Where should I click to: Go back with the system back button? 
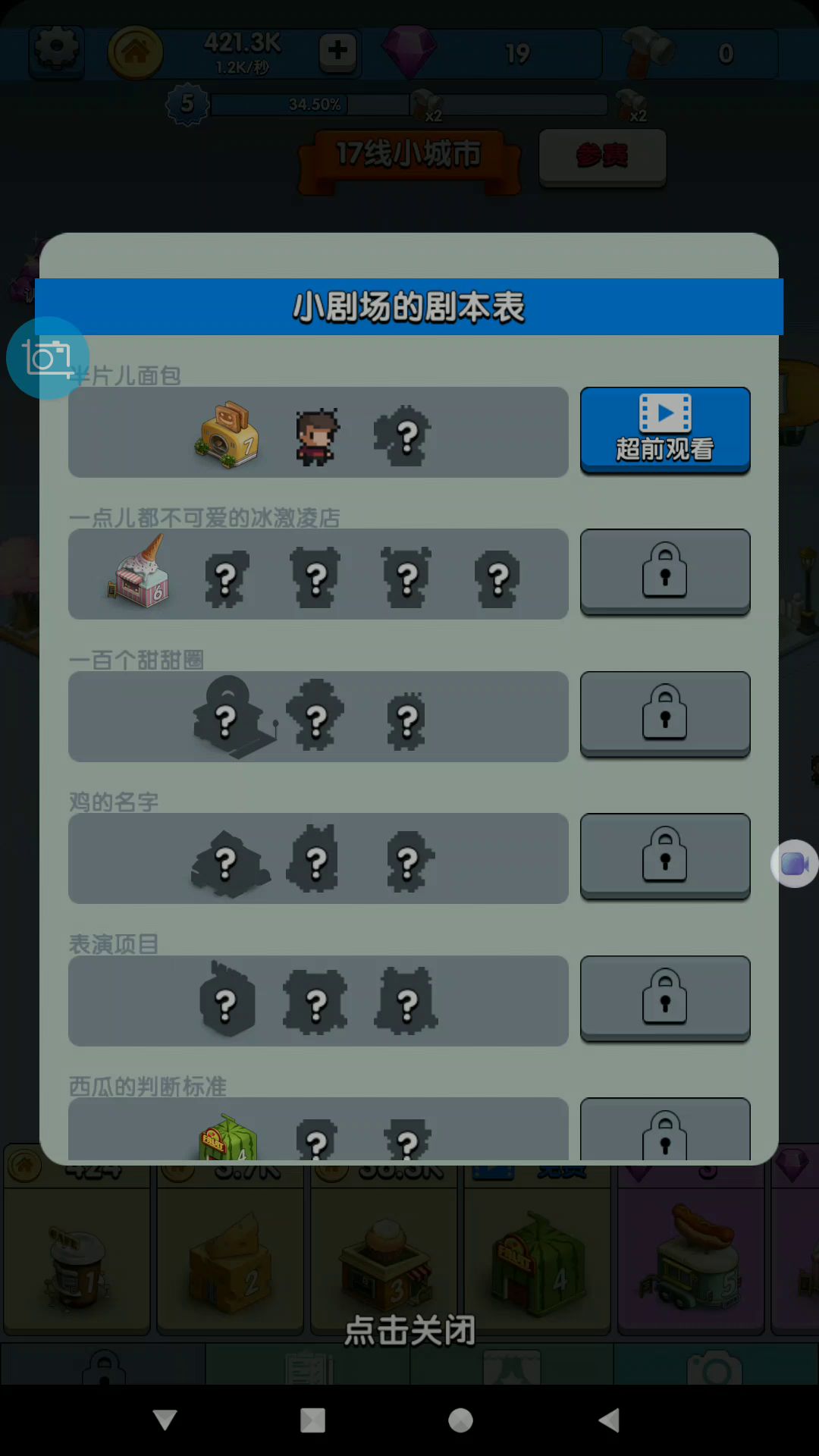609,1420
